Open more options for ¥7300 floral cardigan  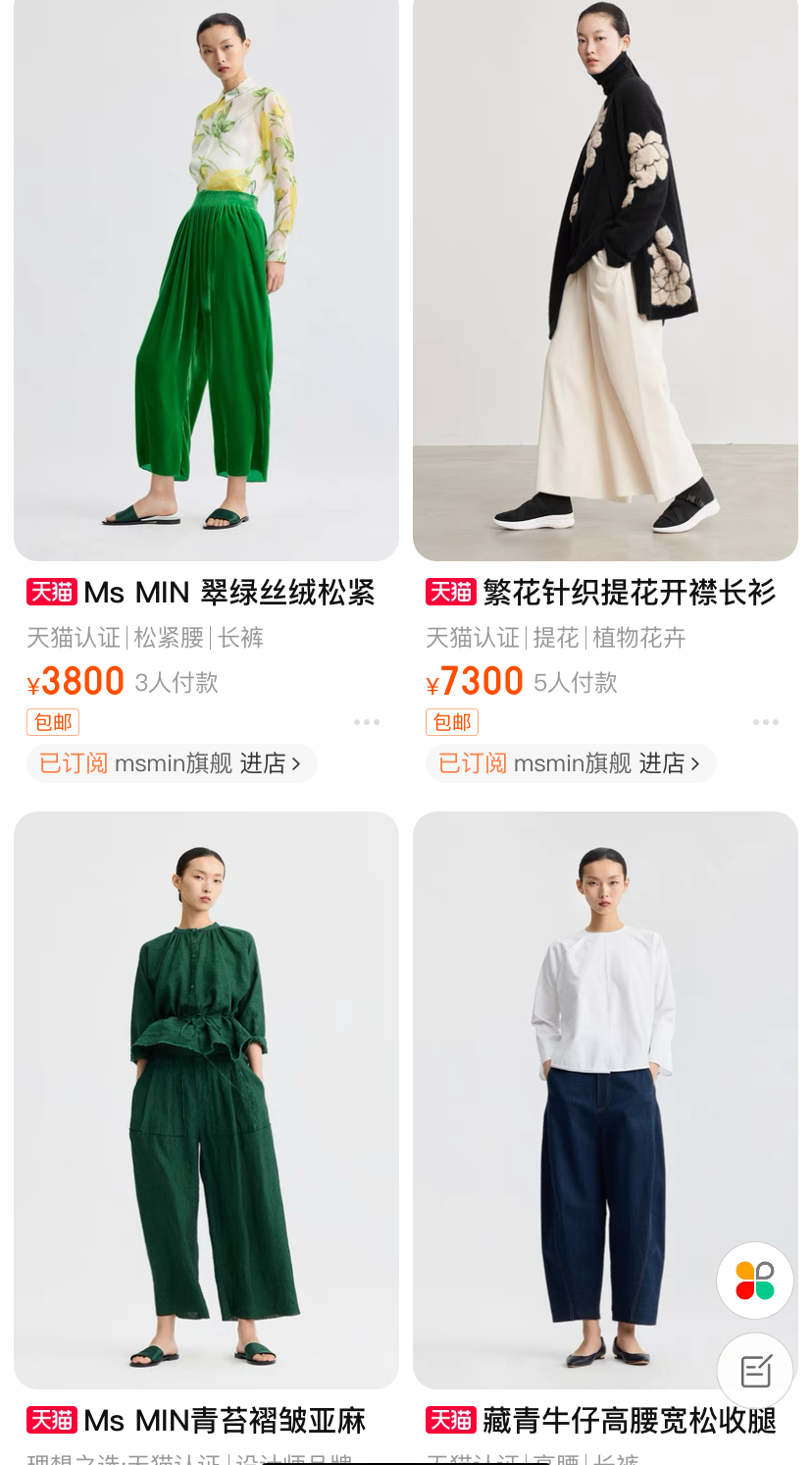[x=766, y=722]
